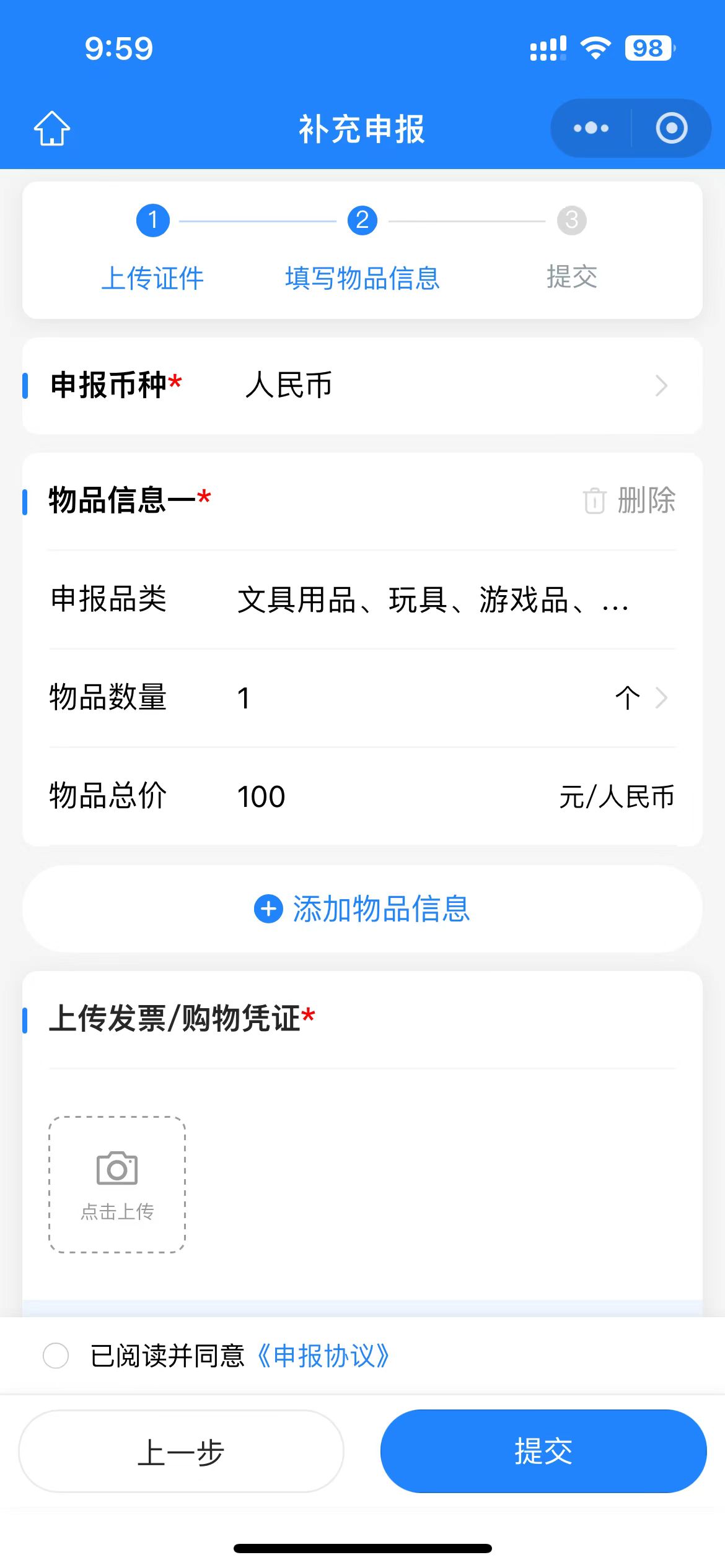This screenshot has width=725, height=1568.
Task: Click the trash icon to delete 物品信息一
Action: (594, 502)
